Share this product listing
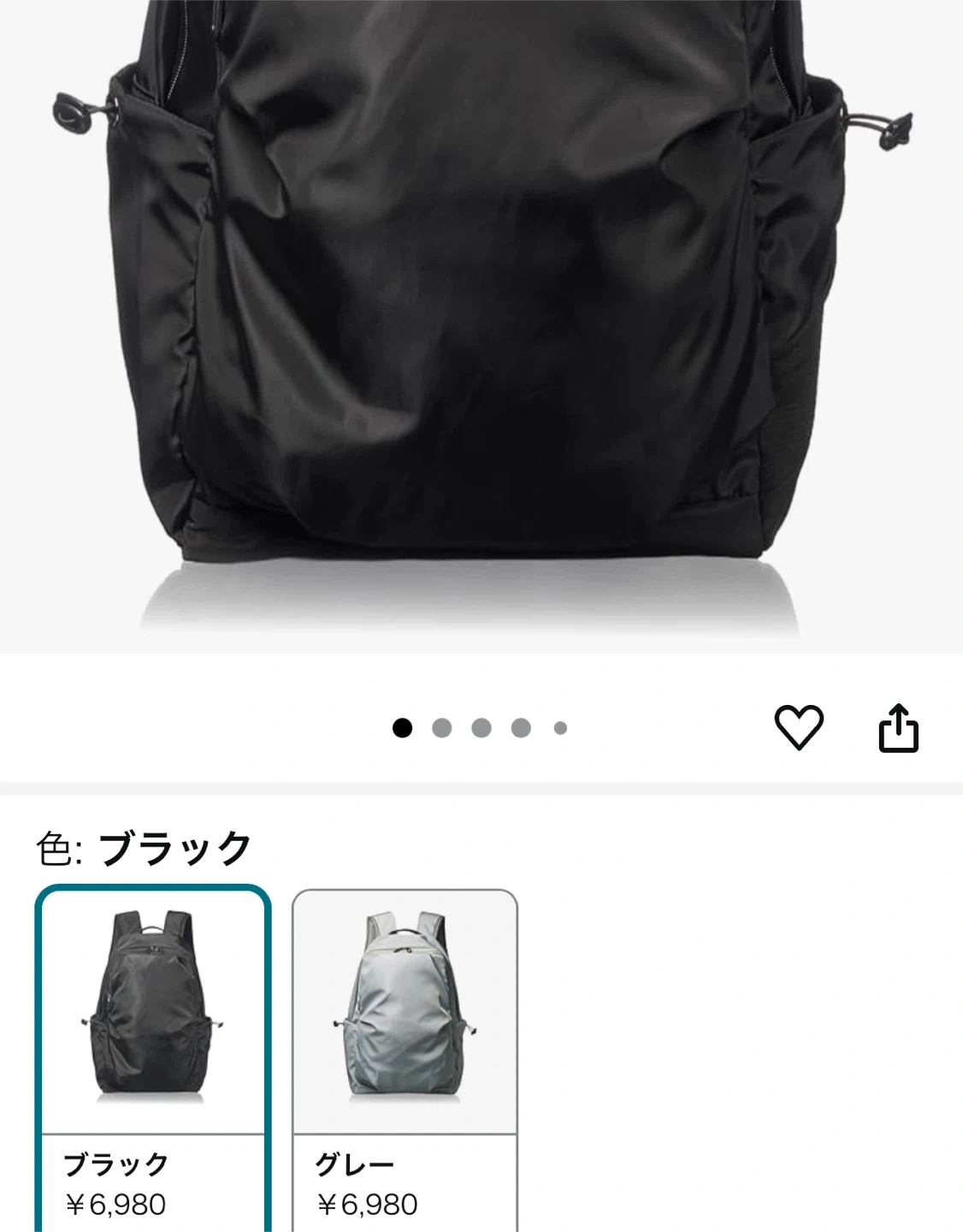Viewport: 963px width, 1232px height. click(898, 728)
